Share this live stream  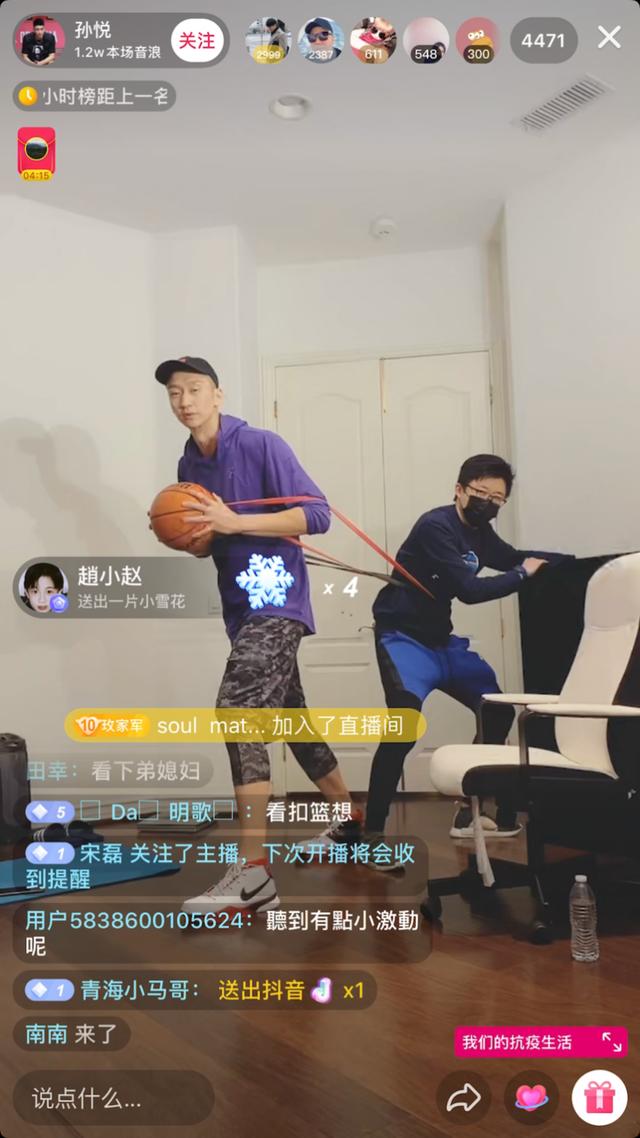tap(463, 1098)
